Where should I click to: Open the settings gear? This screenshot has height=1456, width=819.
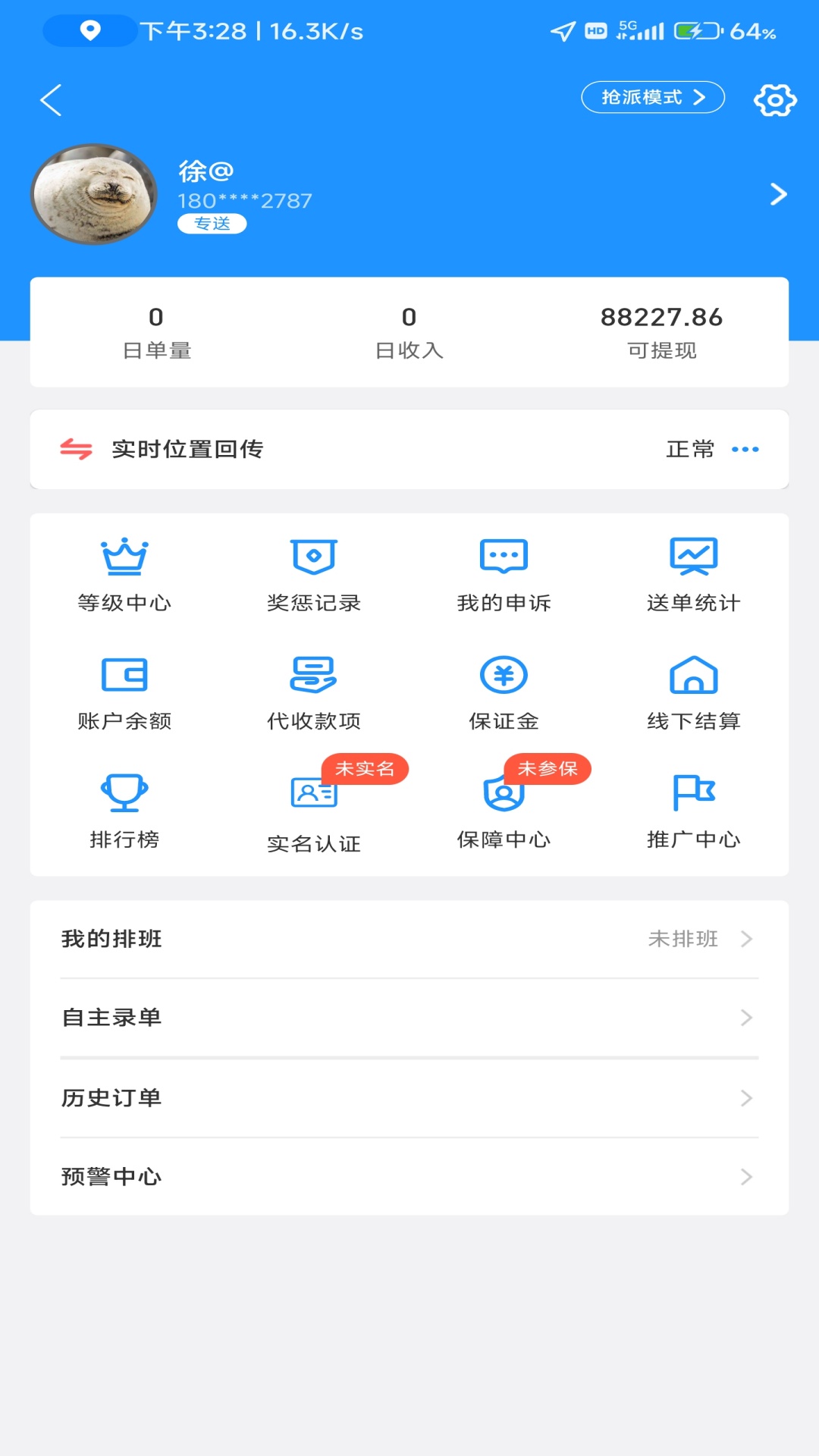(x=774, y=99)
